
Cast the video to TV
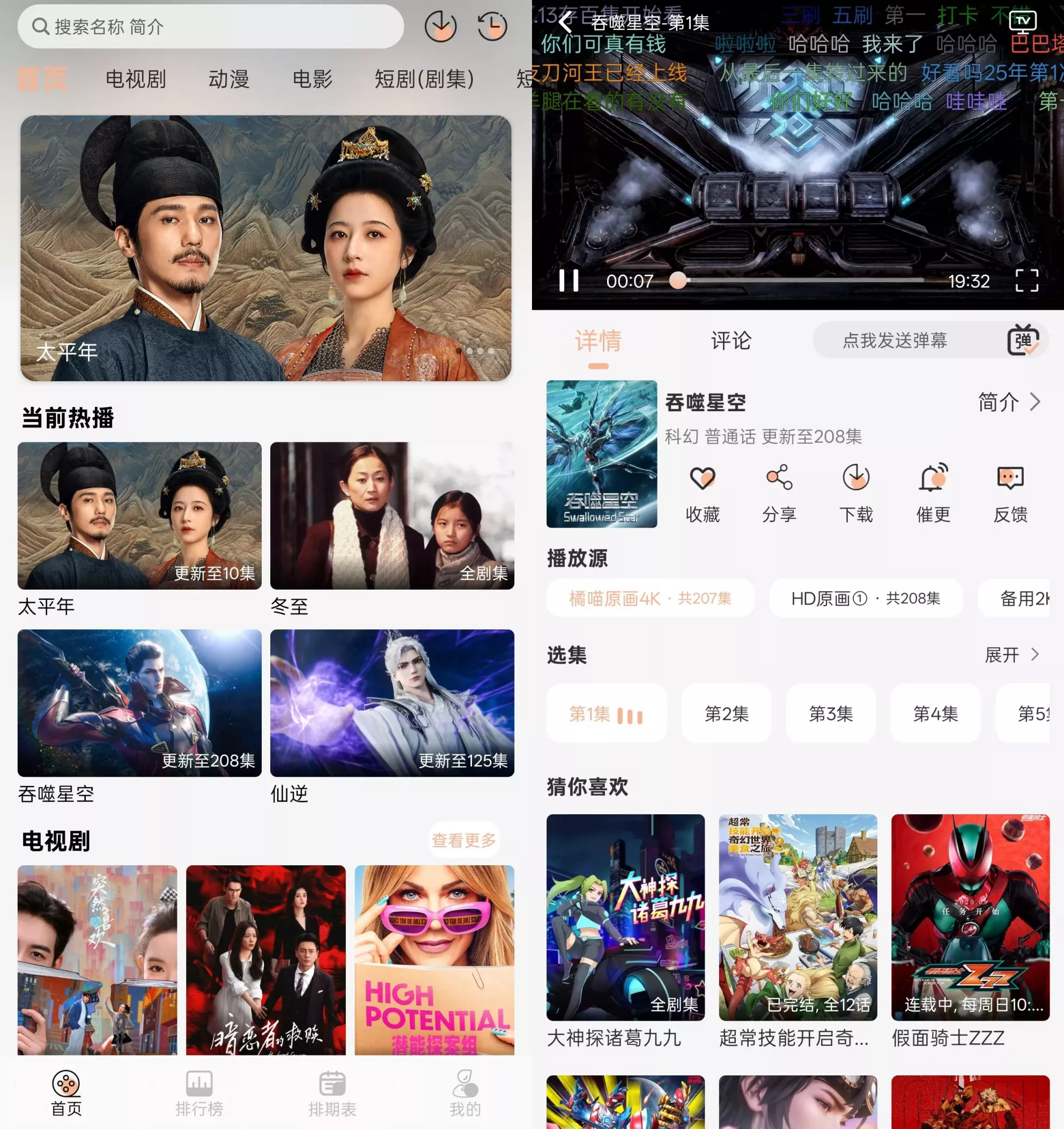(x=1023, y=21)
